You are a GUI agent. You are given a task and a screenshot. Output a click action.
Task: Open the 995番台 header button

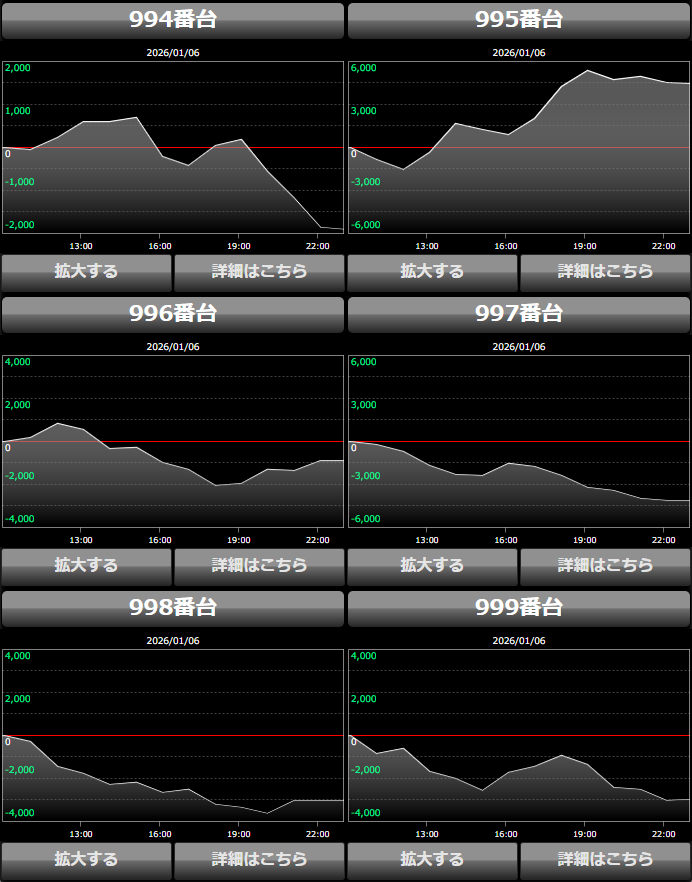click(x=519, y=20)
